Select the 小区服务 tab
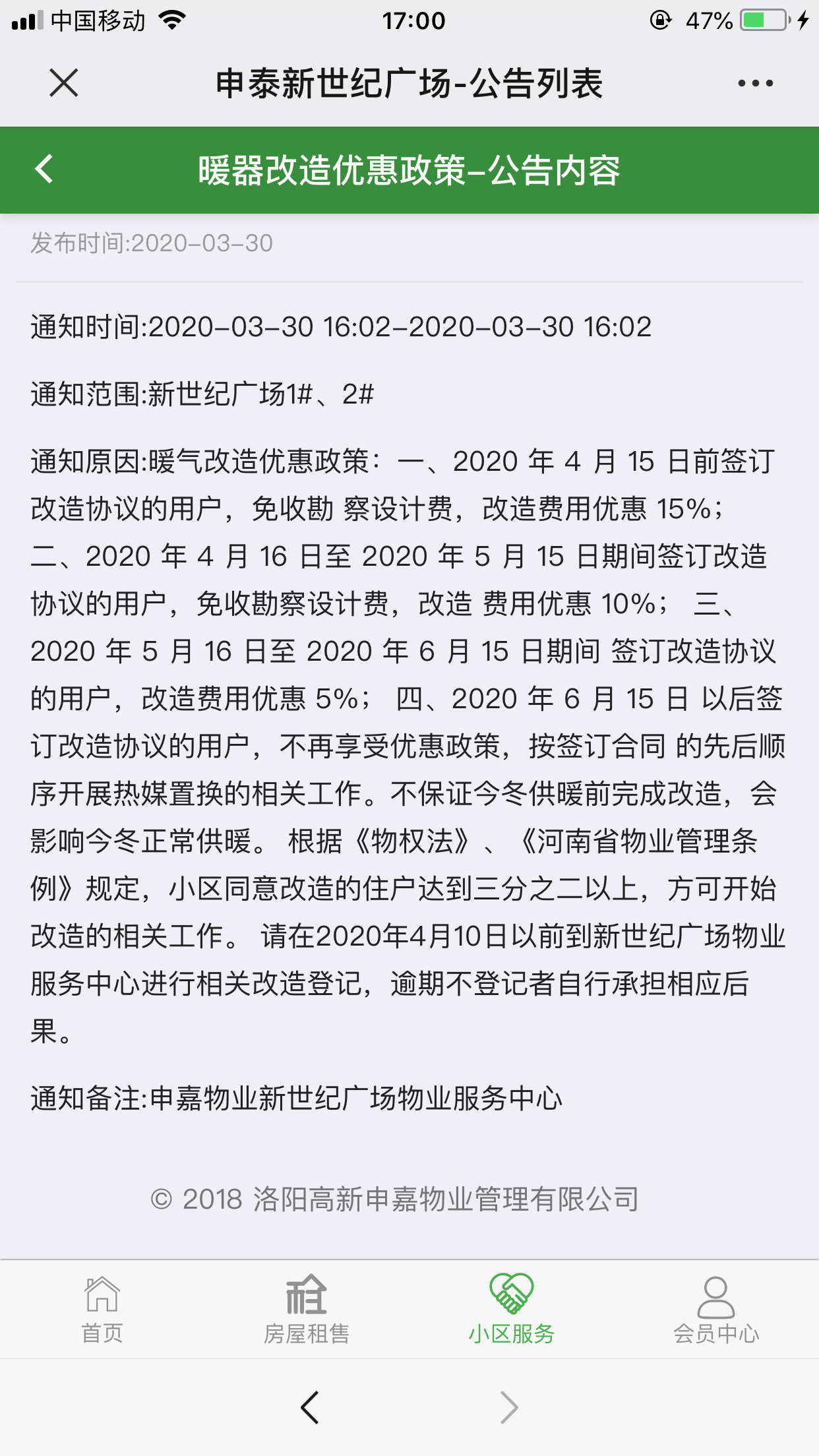 [512, 1309]
